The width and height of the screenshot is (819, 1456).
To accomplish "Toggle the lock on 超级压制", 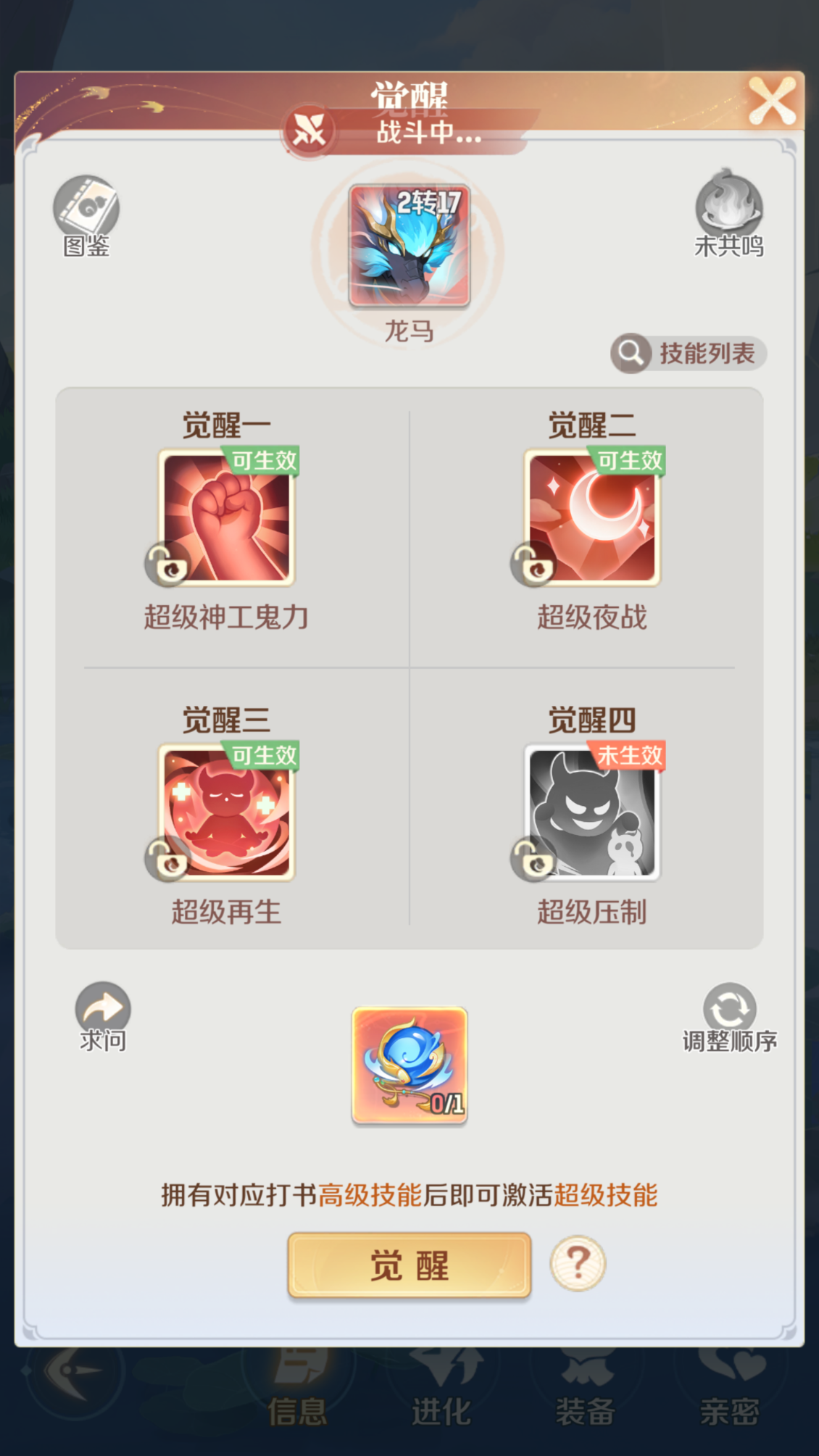I will 533,860.
